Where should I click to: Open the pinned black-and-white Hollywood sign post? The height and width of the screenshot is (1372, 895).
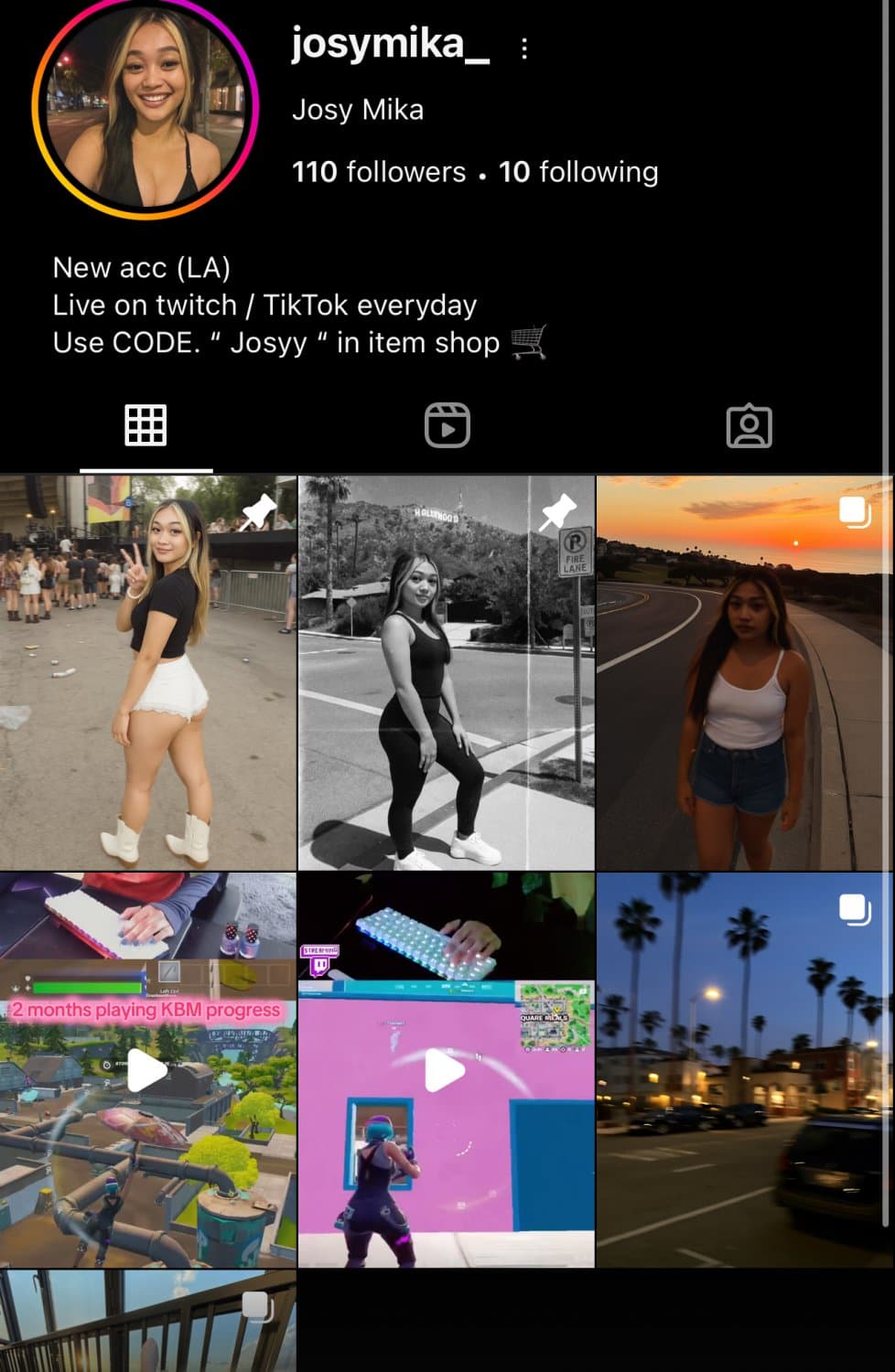[x=447, y=672]
